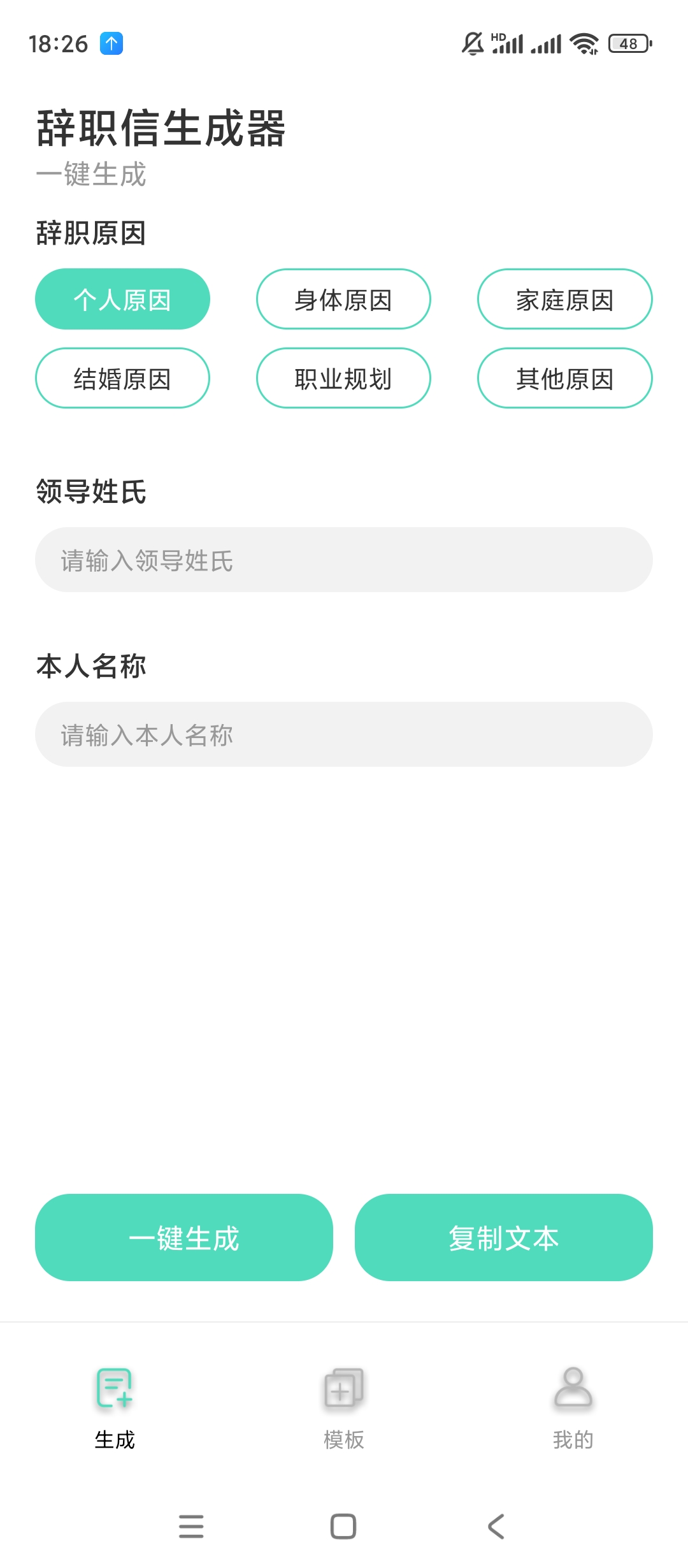
Task: Tap the blue upload arrow next to clock
Action: click(112, 42)
